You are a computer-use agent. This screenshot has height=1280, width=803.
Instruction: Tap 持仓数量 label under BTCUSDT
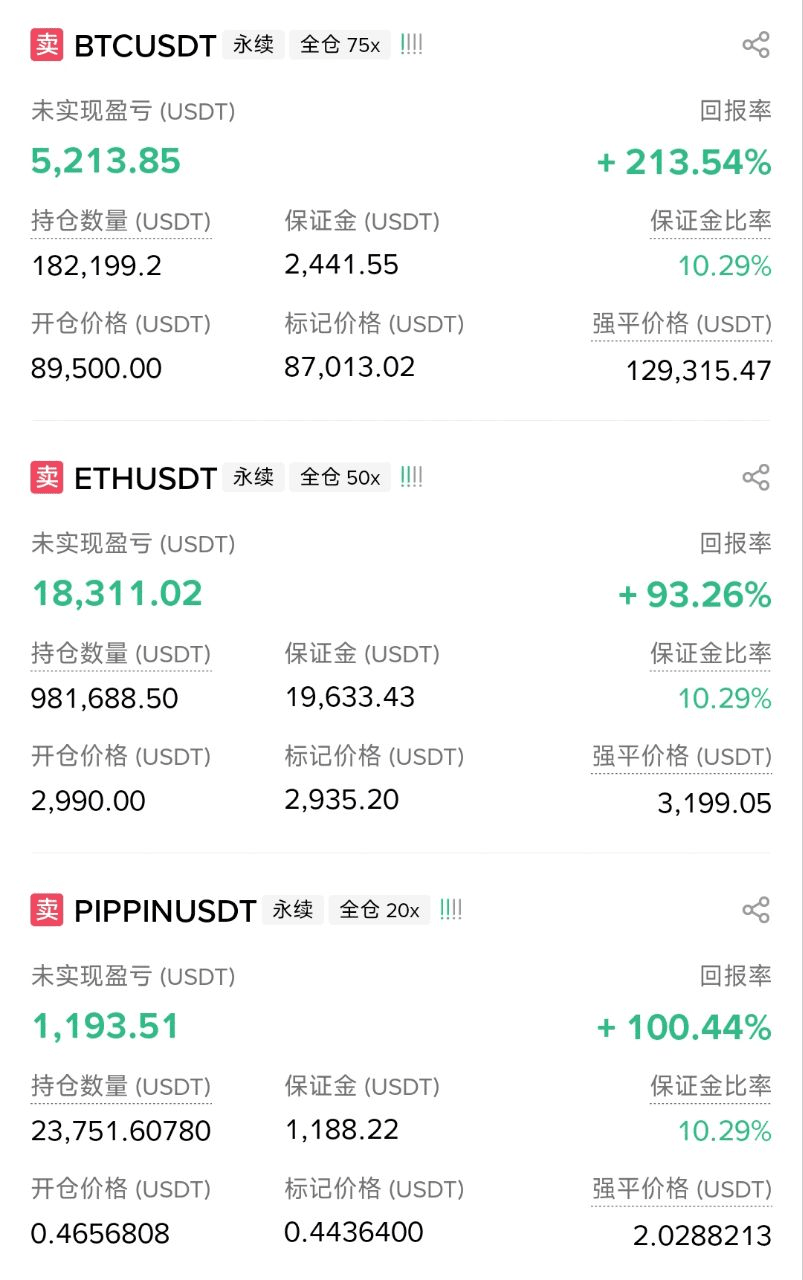121,221
